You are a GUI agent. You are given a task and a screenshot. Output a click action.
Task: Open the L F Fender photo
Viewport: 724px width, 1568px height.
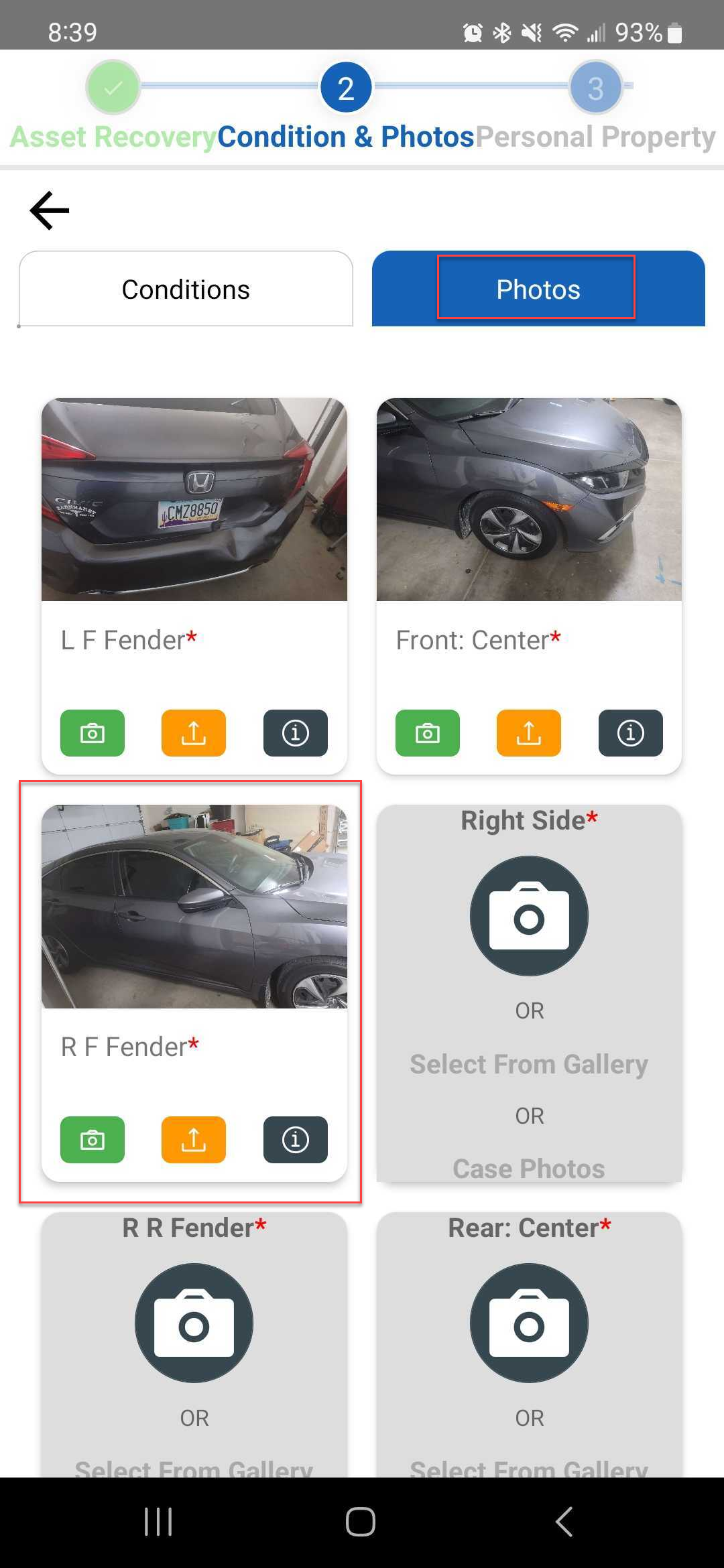[x=194, y=500]
